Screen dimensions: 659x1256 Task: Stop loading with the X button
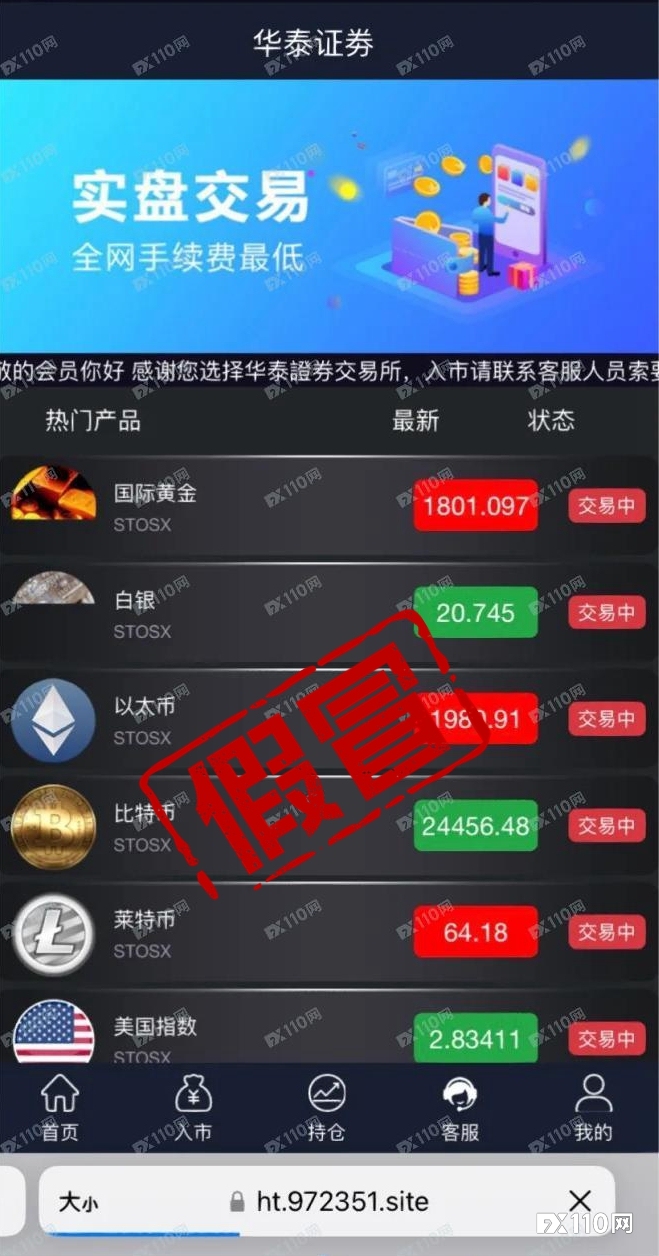click(579, 1201)
